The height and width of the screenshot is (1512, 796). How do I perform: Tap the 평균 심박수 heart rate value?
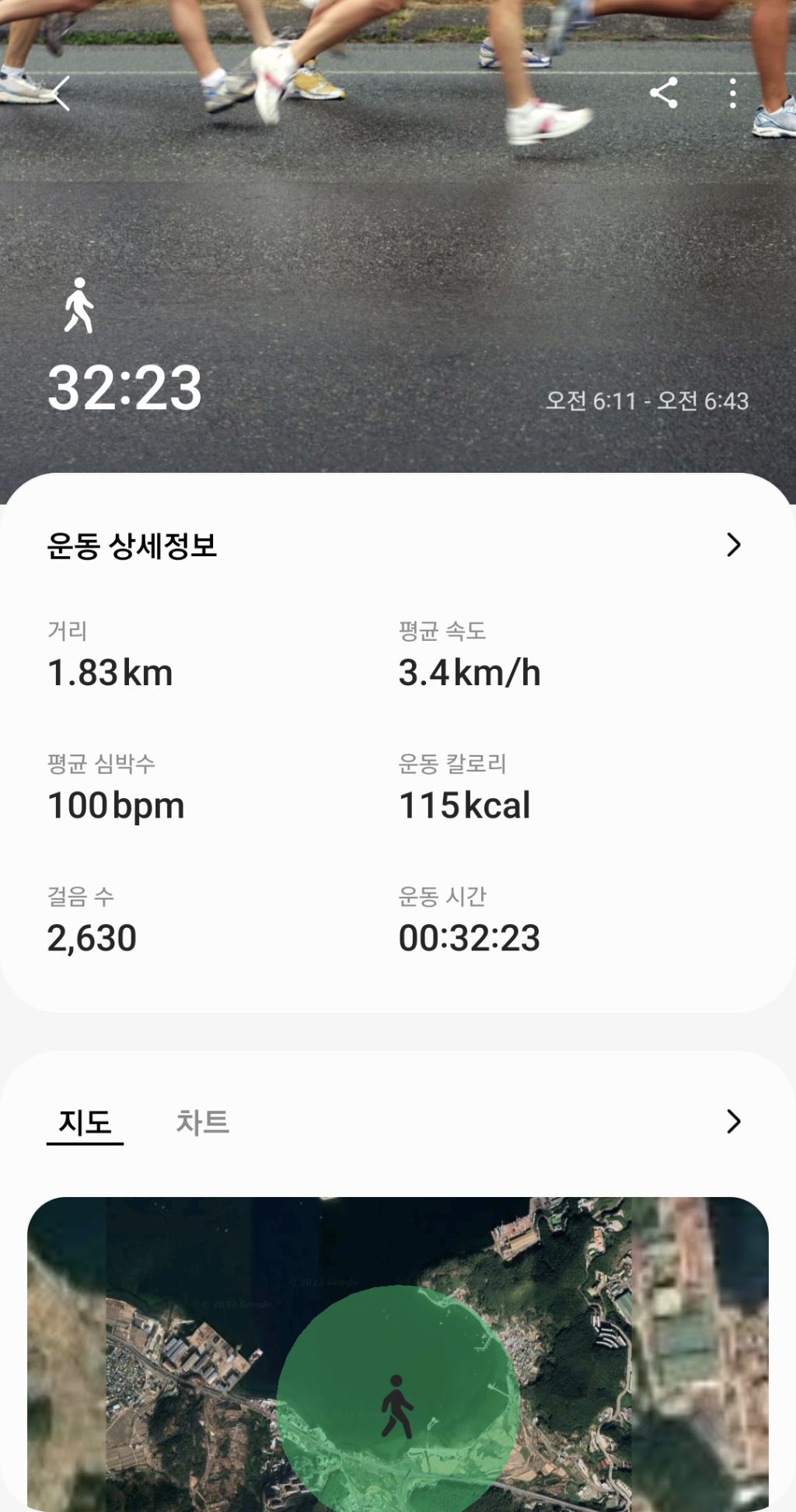tap(115, 806)
